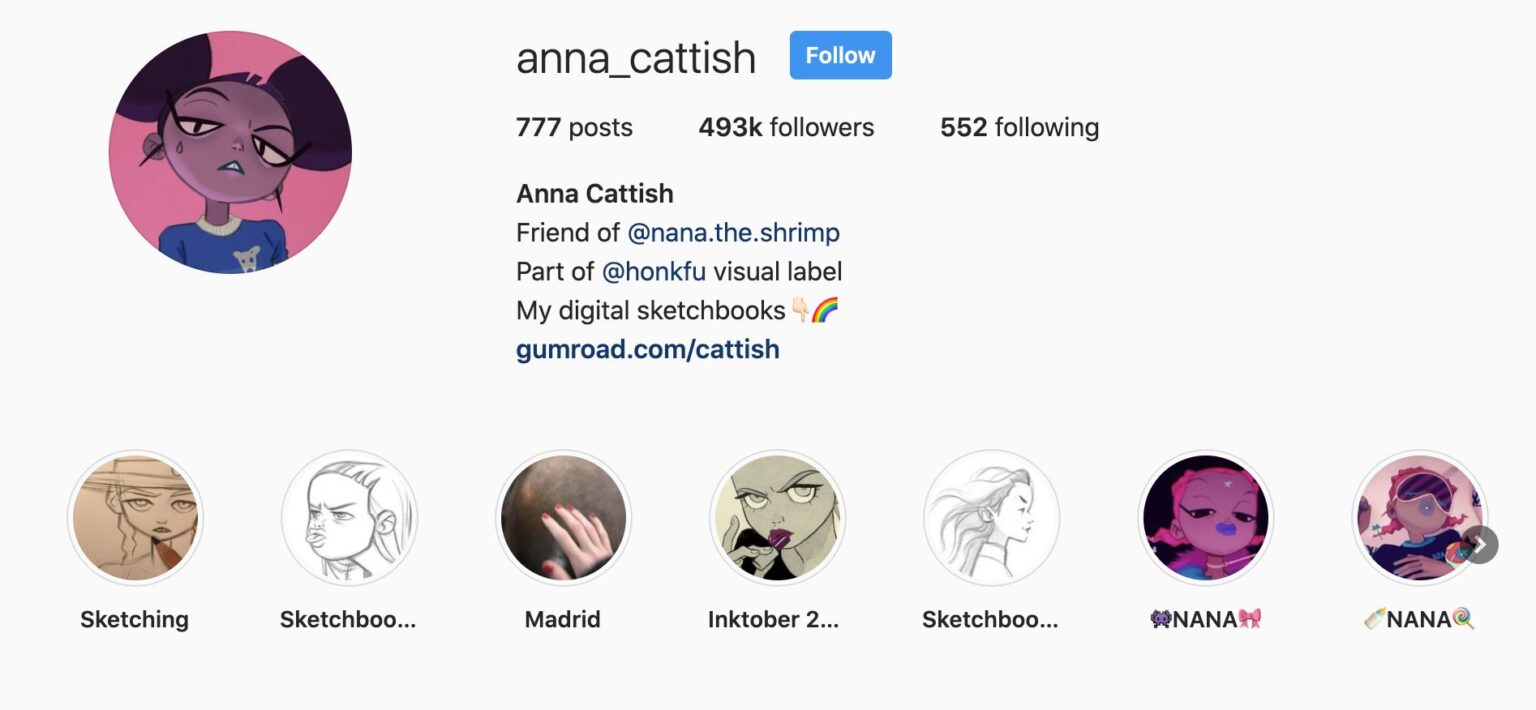Open the NANA highlight with the bow emoji
The image size is (1536, 710).
[1205, 518]
